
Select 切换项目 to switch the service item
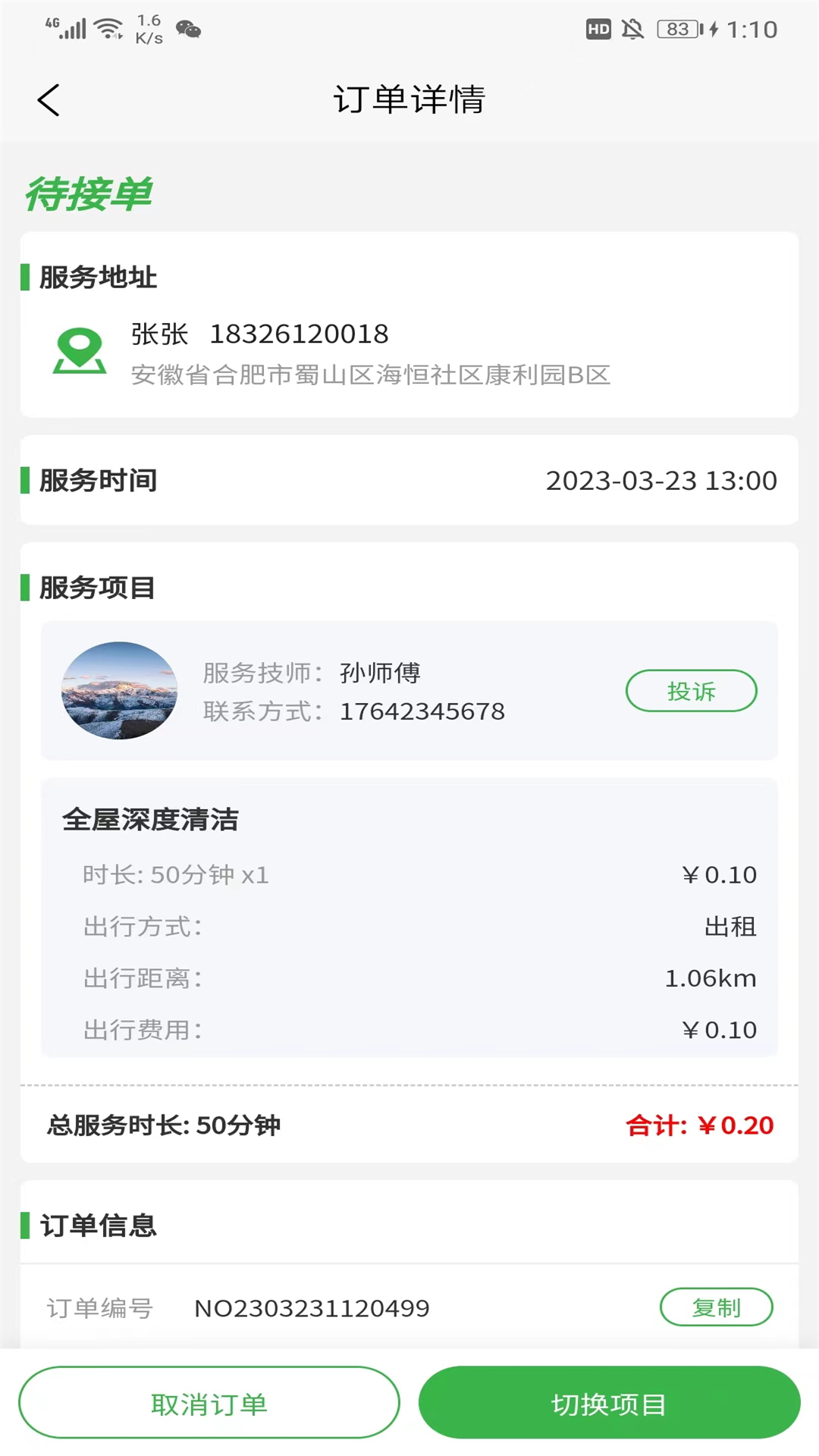609,1403
